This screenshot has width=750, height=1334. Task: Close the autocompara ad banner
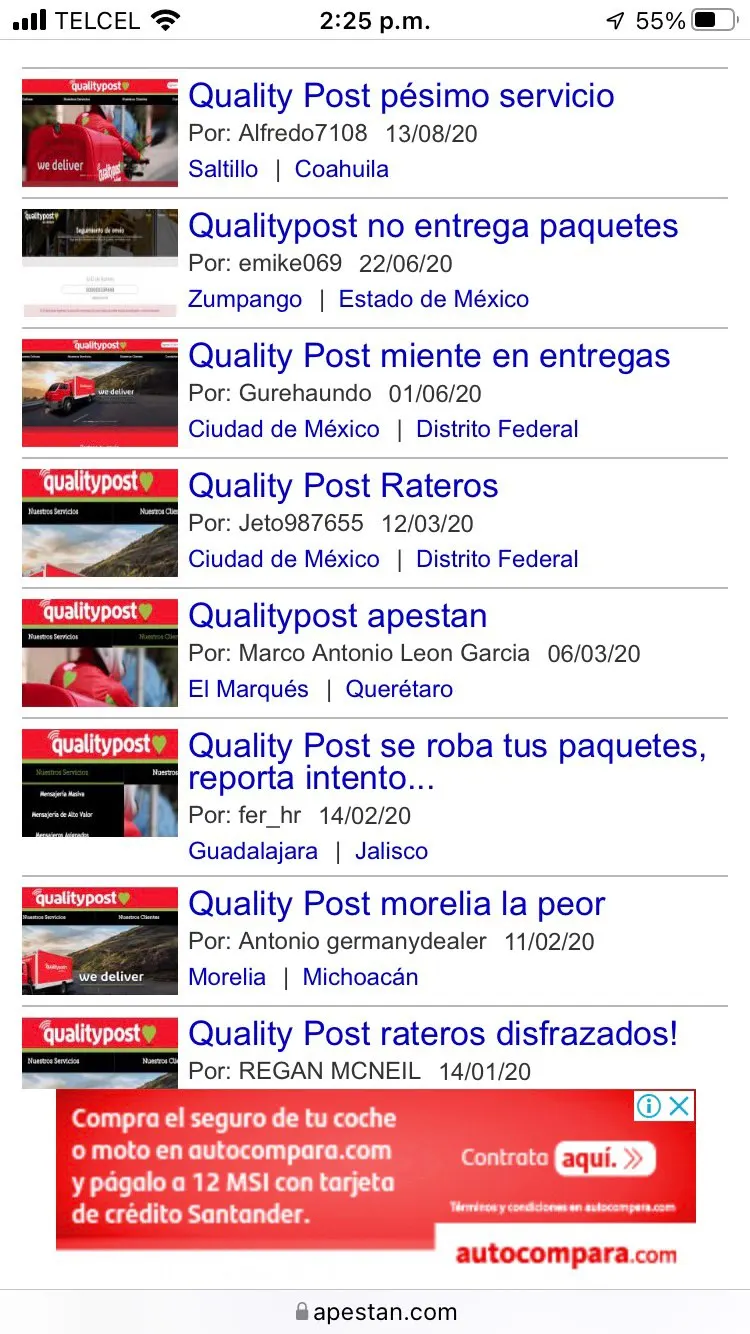click(680, 1105)
